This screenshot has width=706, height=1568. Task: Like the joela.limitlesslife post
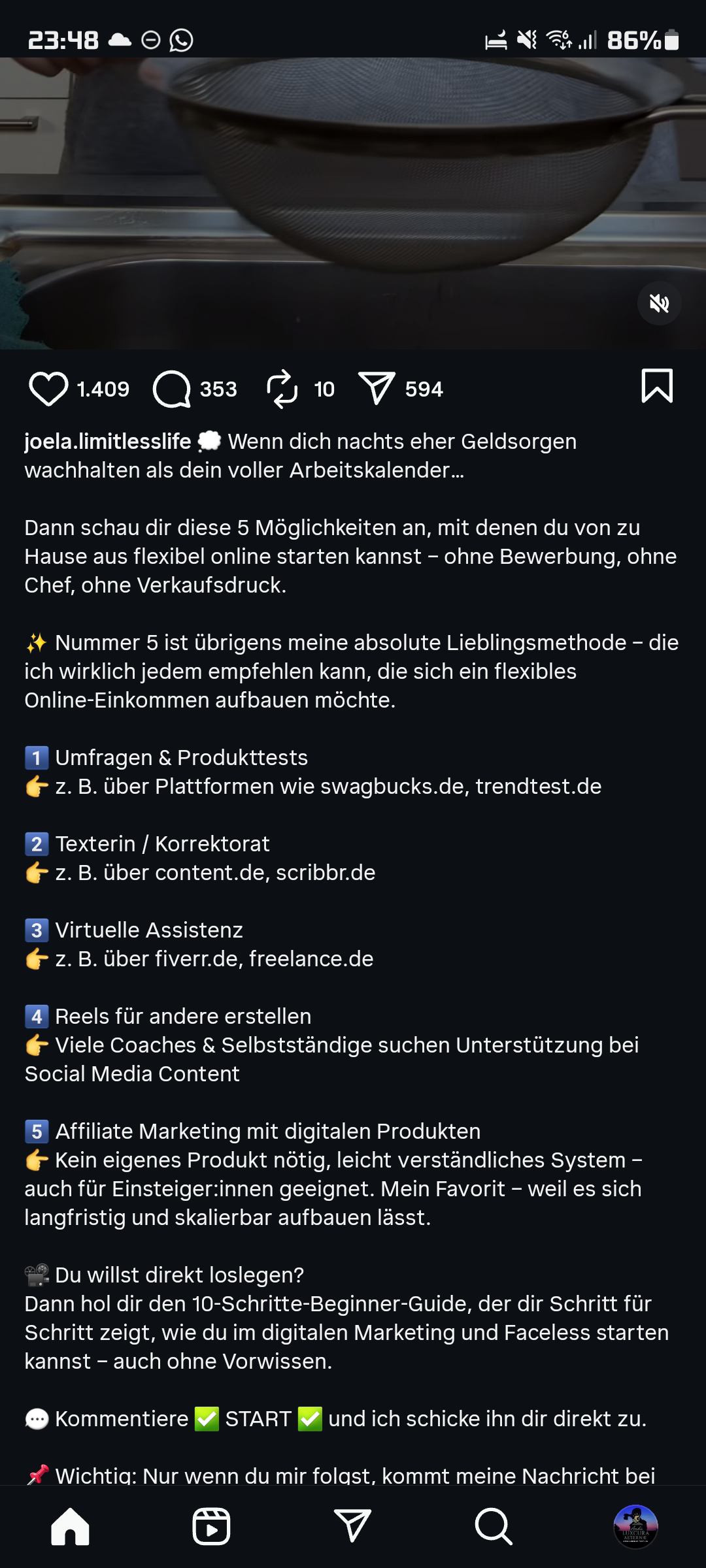48,389
